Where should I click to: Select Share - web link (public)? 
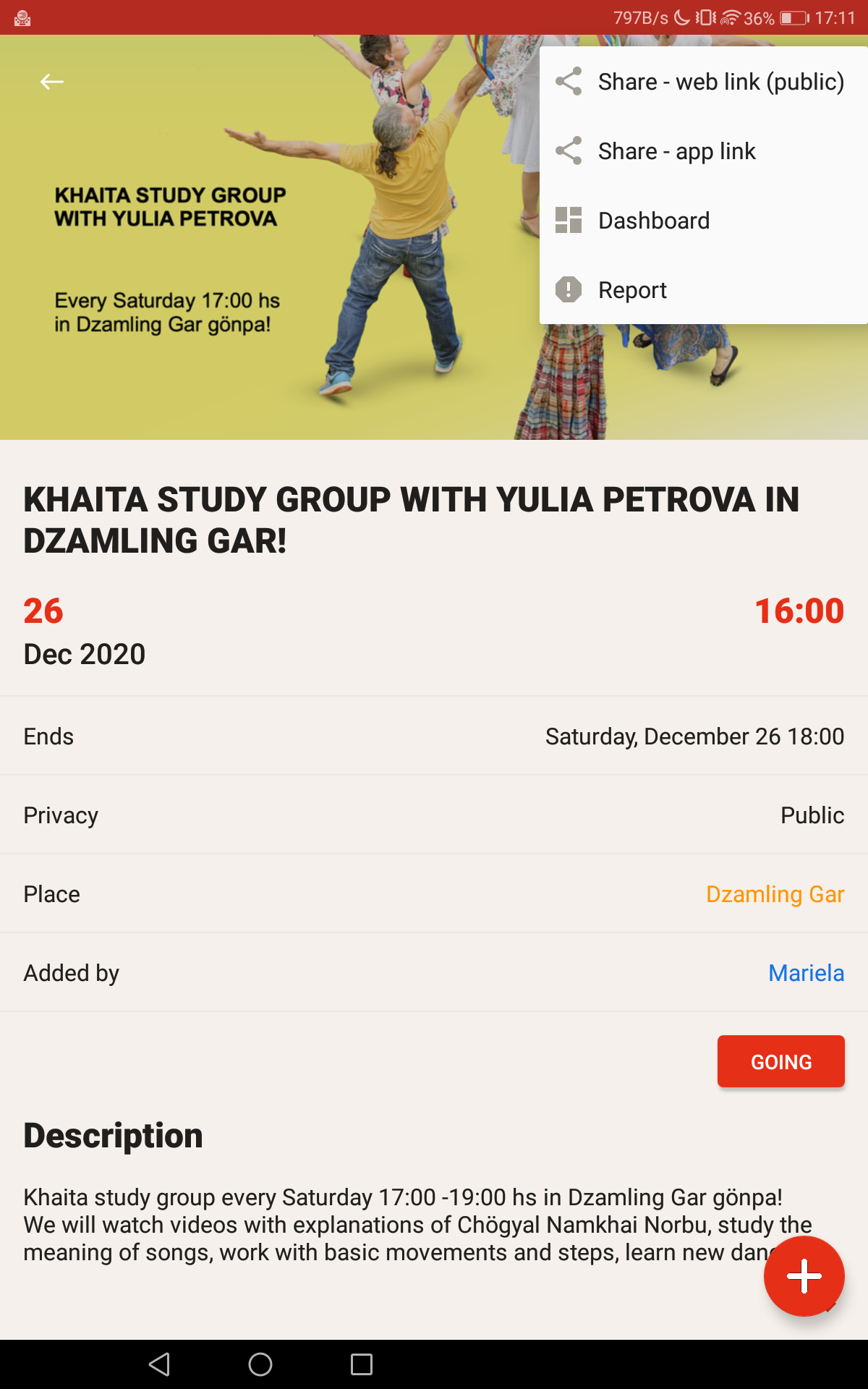[702, 82]
